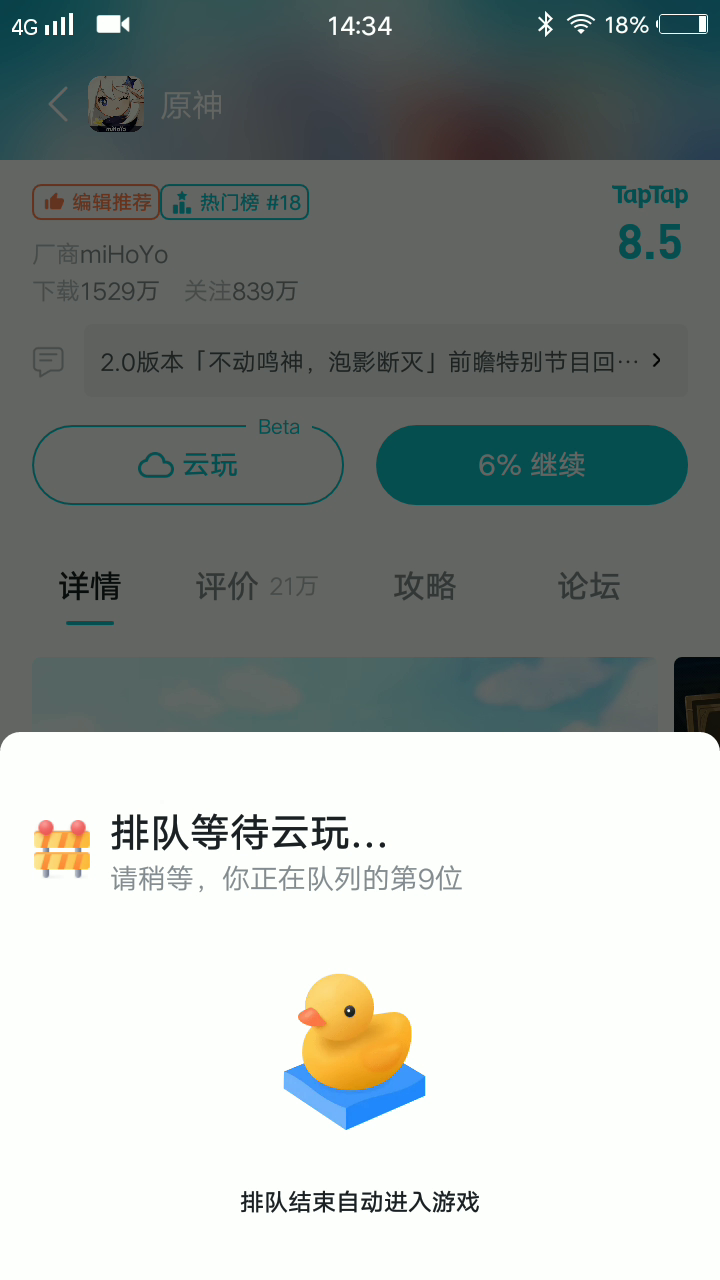Select the 详情 tab

[x=90, y=586]
